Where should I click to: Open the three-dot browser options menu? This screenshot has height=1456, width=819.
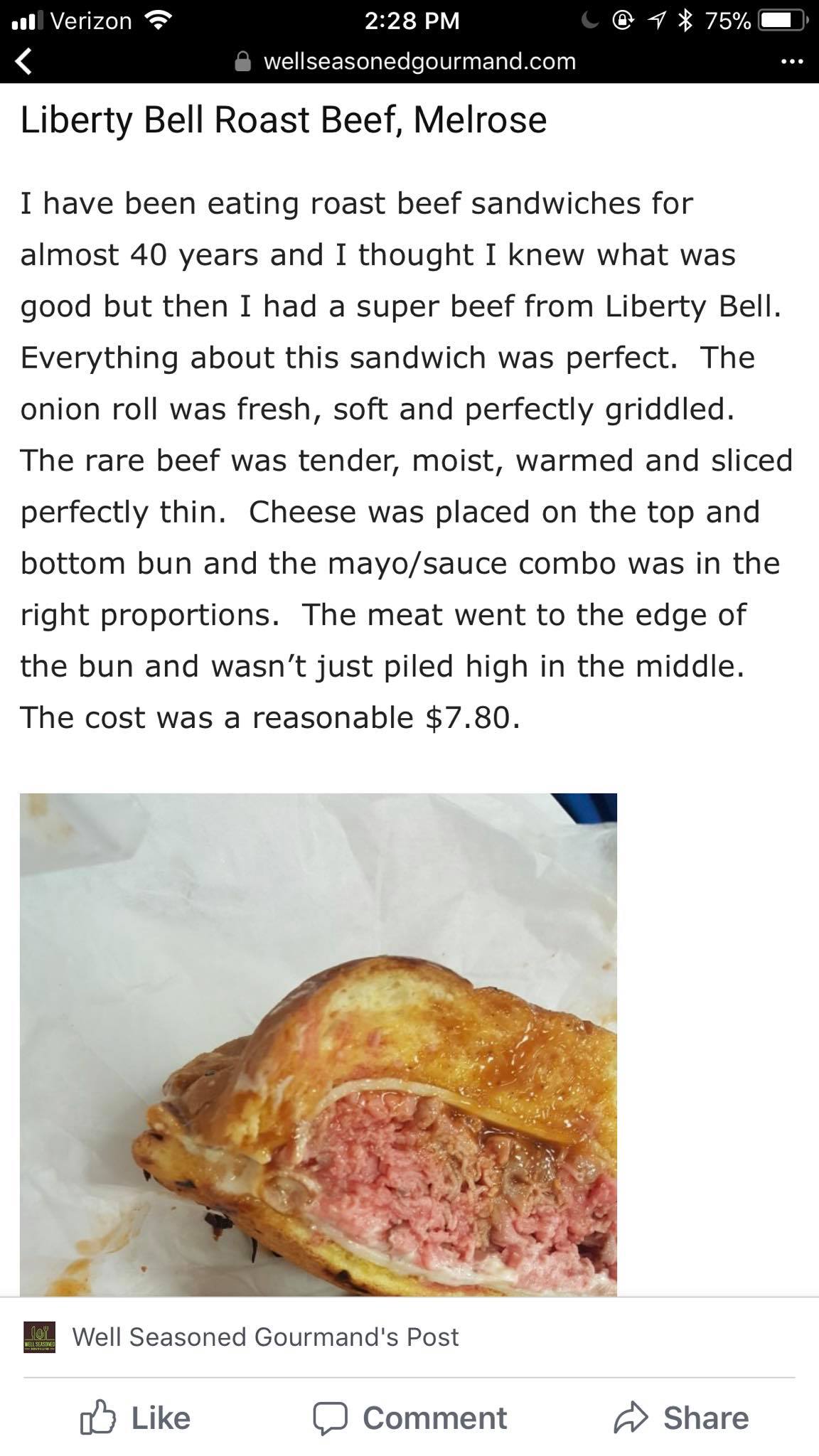click(791, 62)
